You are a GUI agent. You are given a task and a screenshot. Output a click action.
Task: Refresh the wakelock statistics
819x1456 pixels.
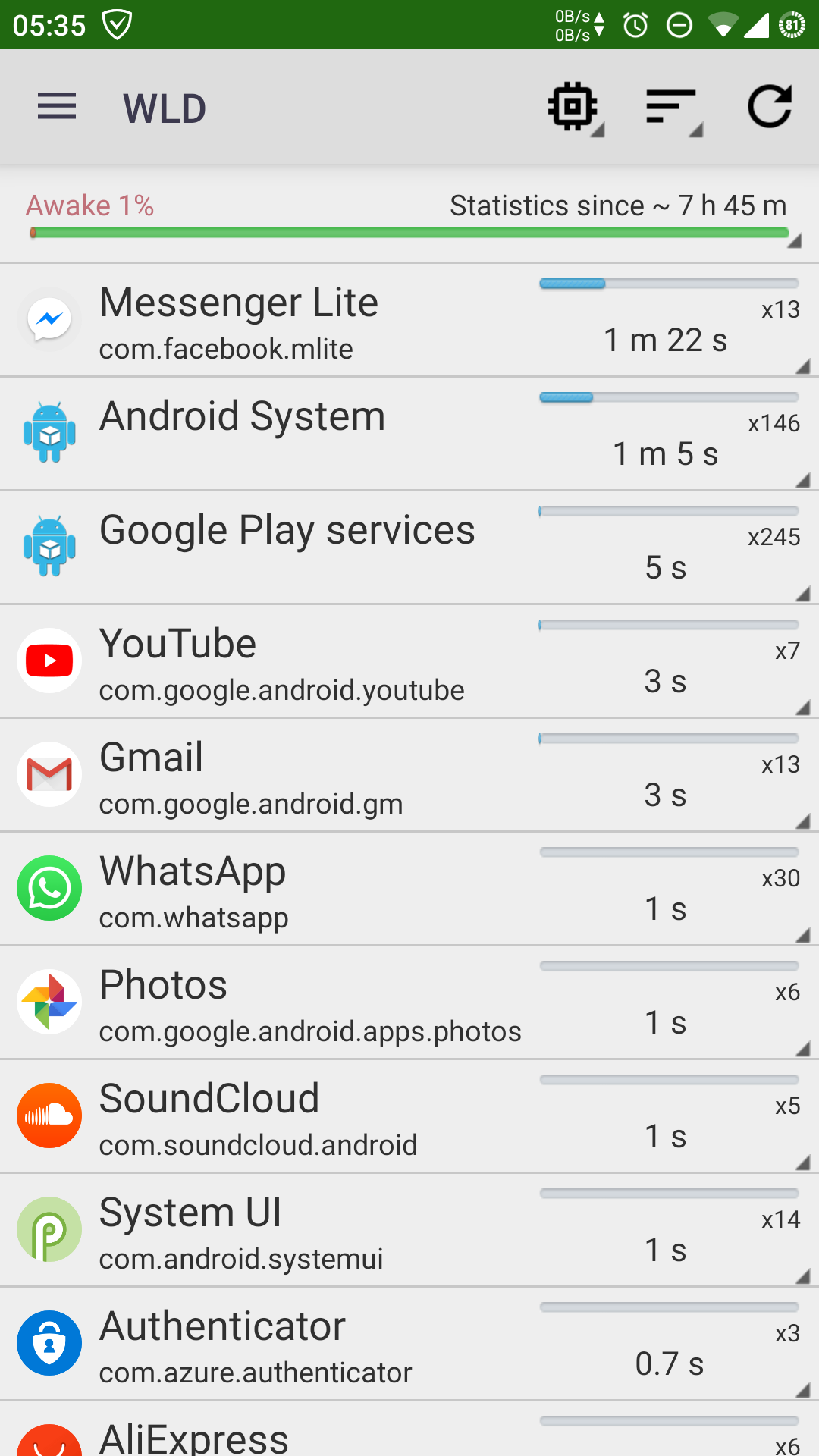[x=770, y=107]
